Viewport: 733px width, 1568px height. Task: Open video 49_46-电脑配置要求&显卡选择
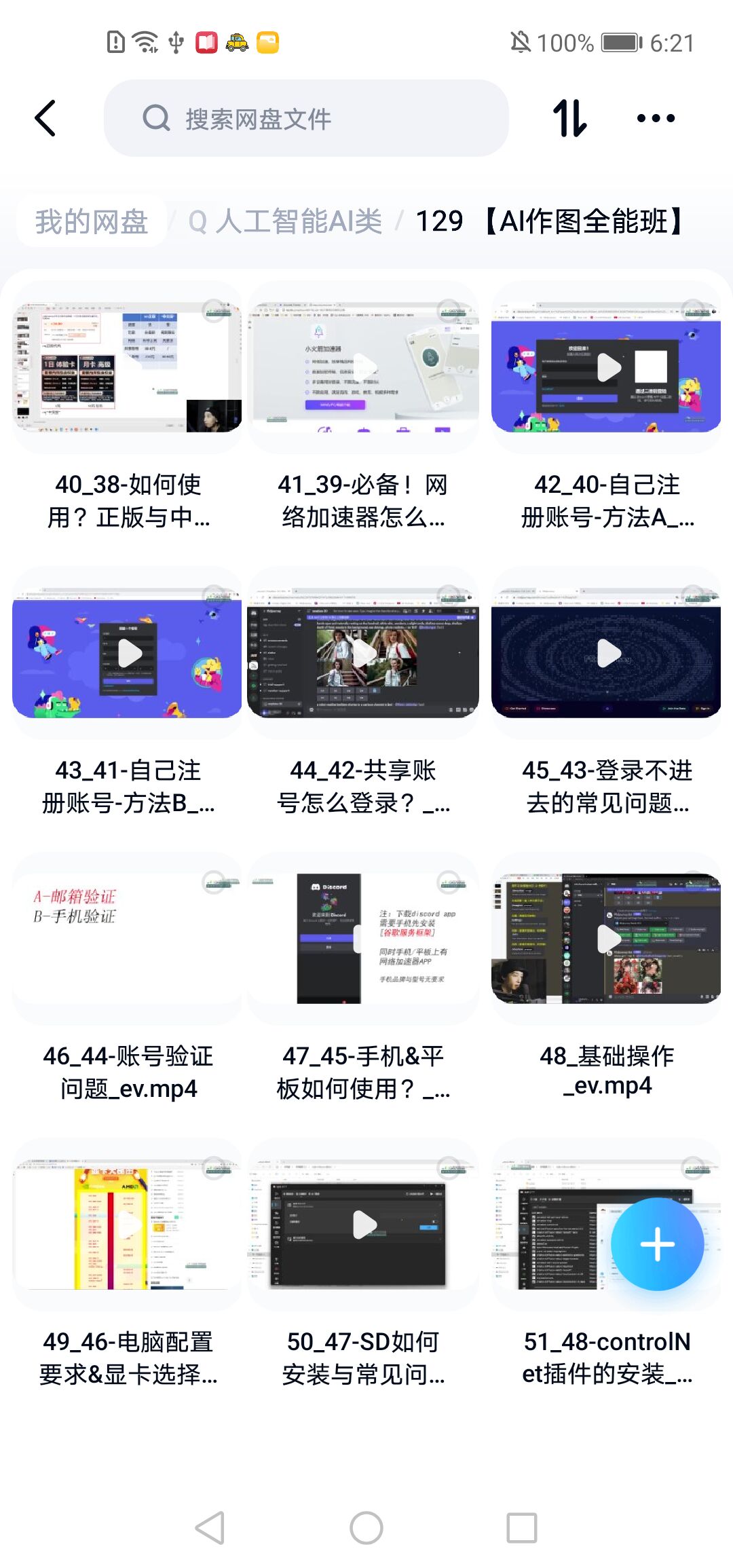[x=128, y=1226]
